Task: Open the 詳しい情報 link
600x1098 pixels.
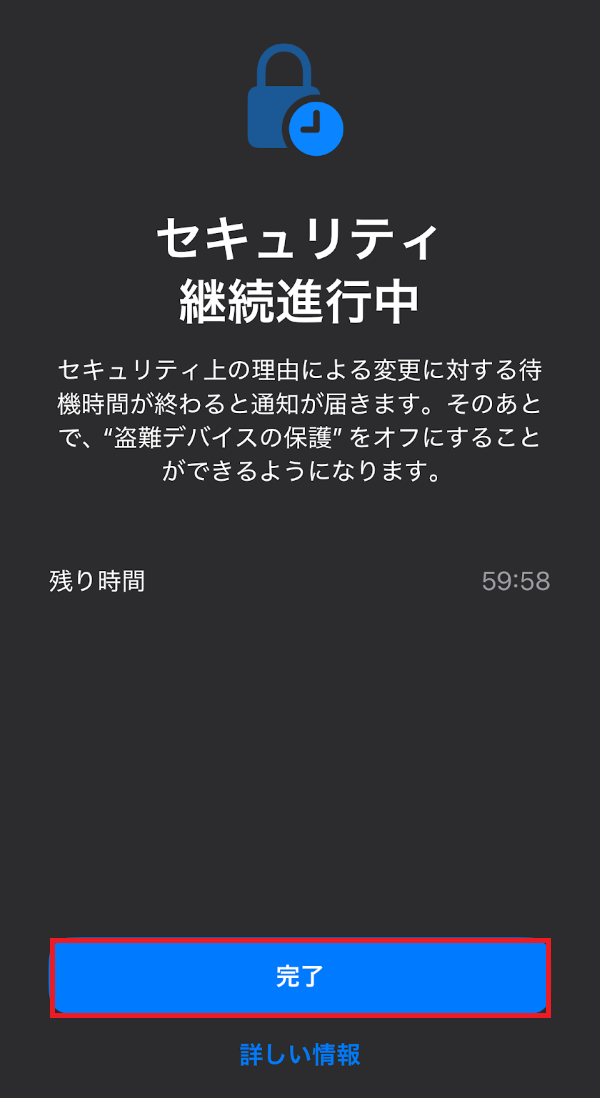Action: (300, 1054)
